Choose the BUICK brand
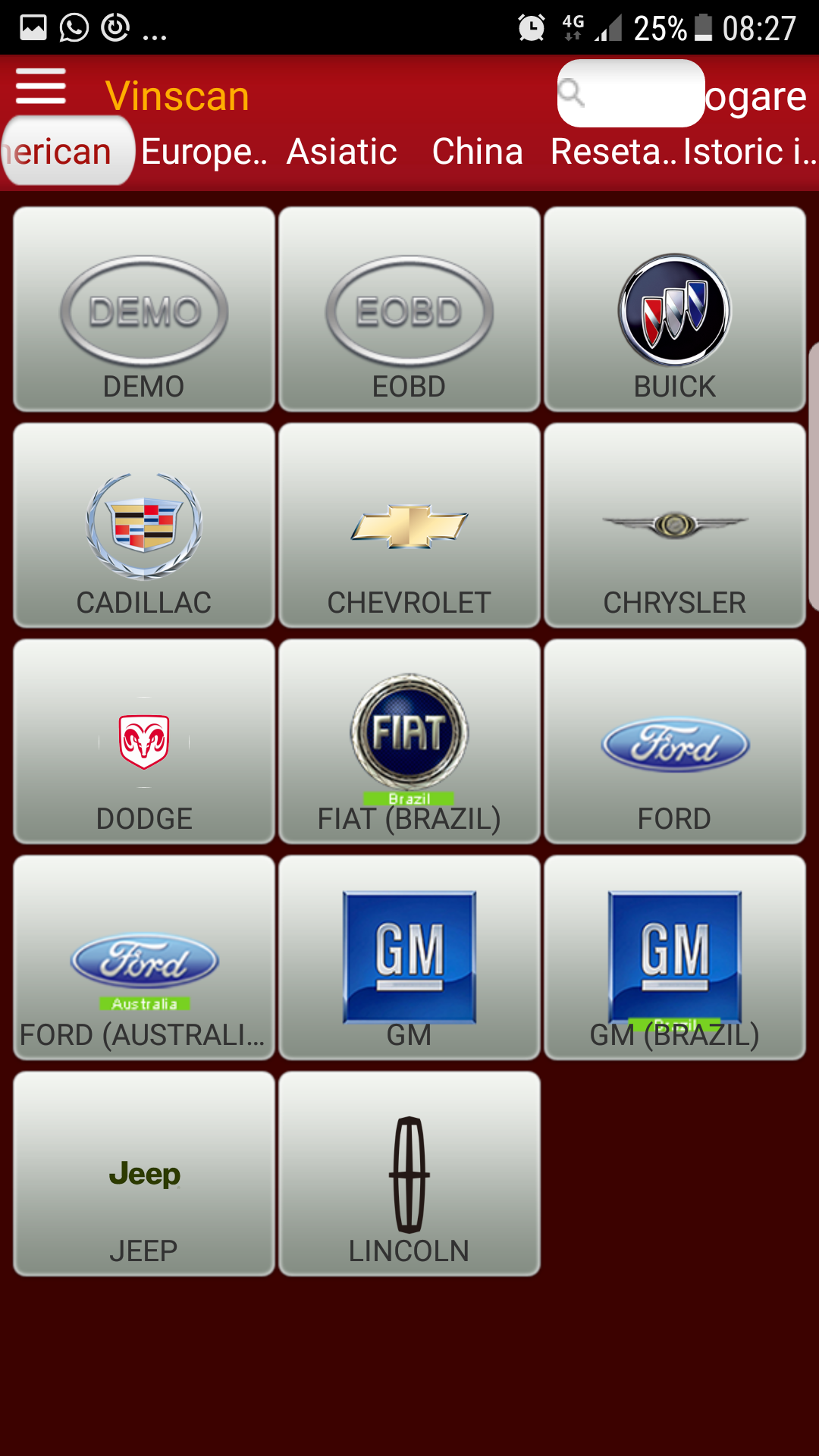 (x=675, y=309)
